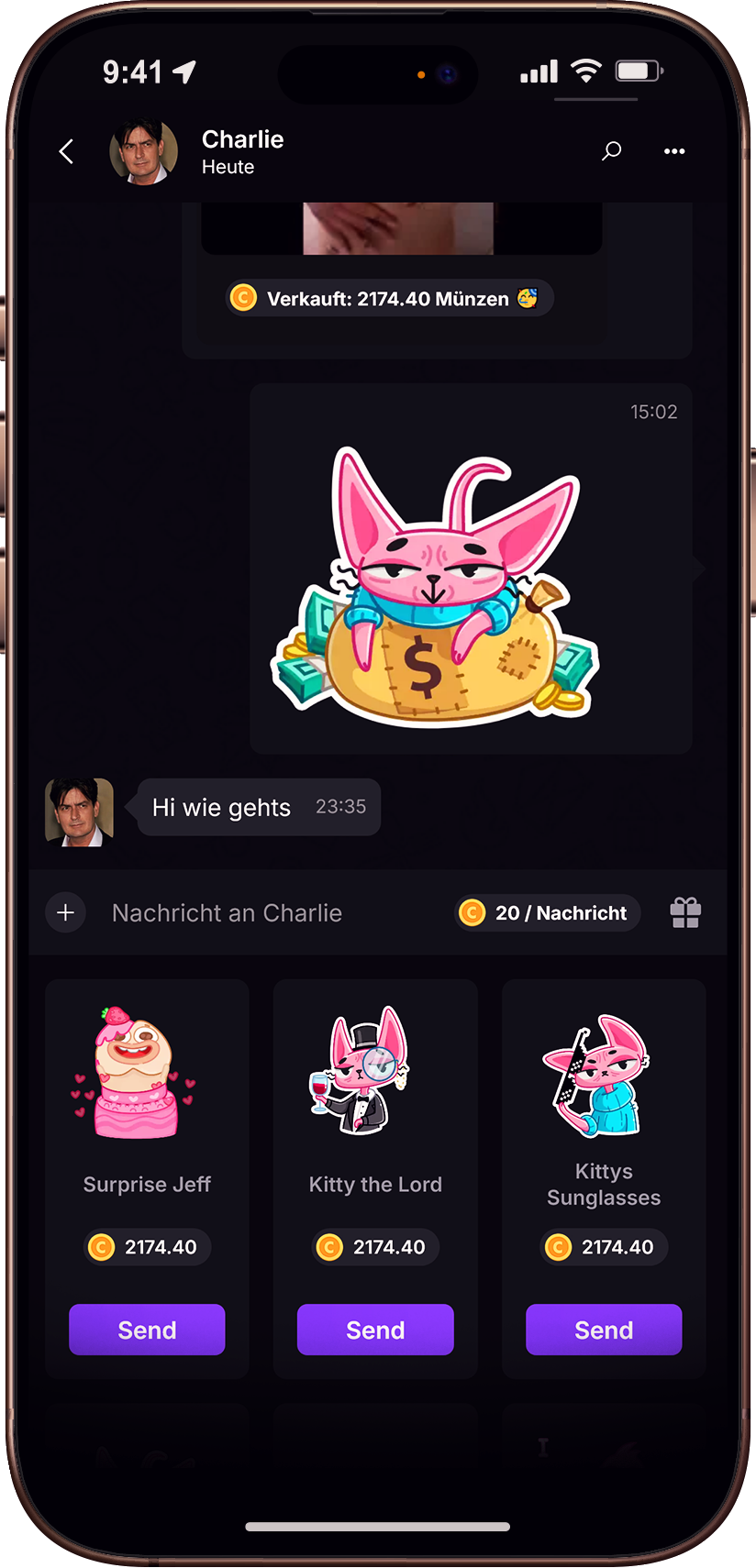Send the Kittys Sunglasses gift
Viewport: 756px width, 1568px height.
pos(604,1330)
